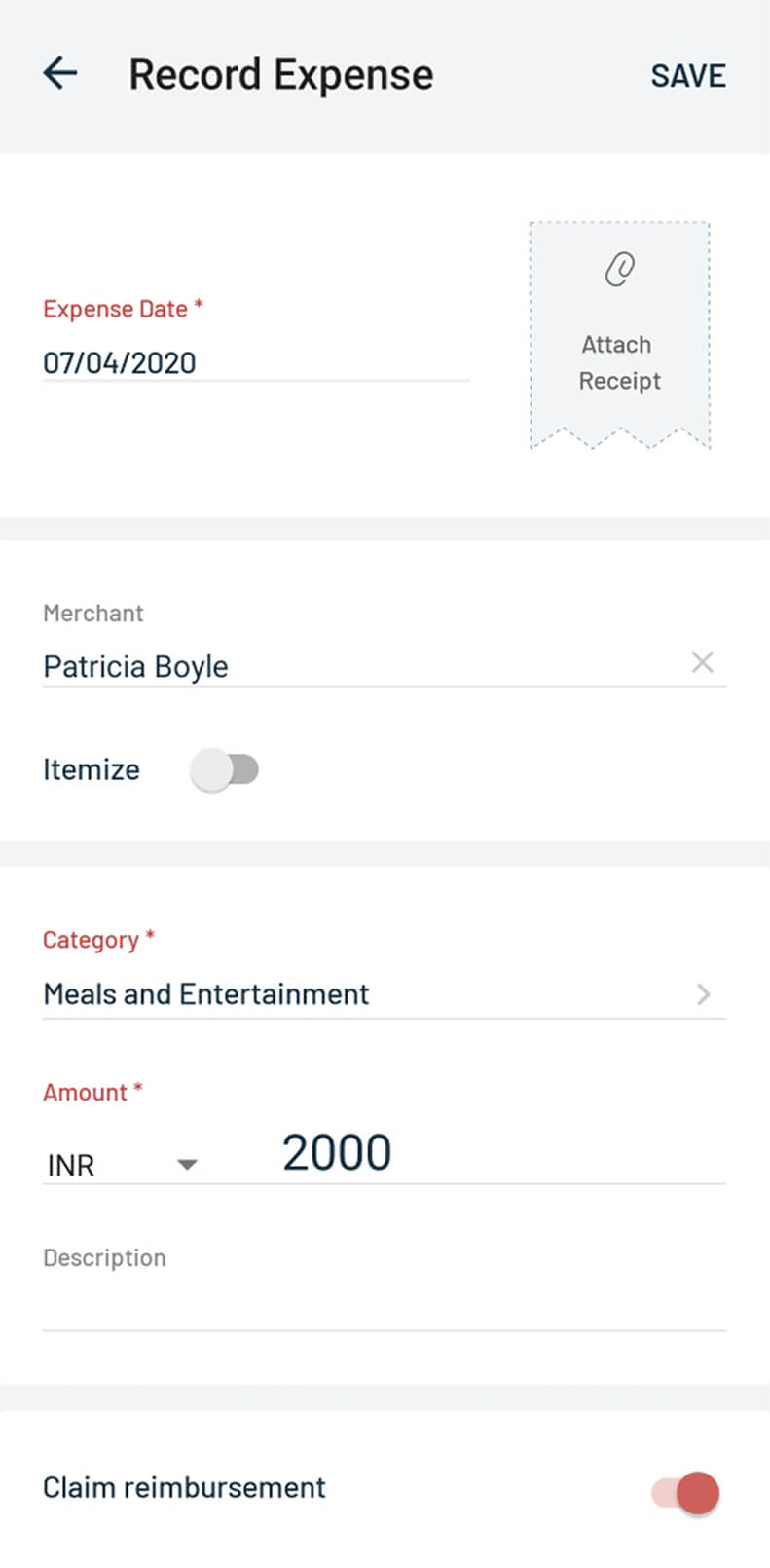Tap the Claim reimbursement label

[183, 1487]
